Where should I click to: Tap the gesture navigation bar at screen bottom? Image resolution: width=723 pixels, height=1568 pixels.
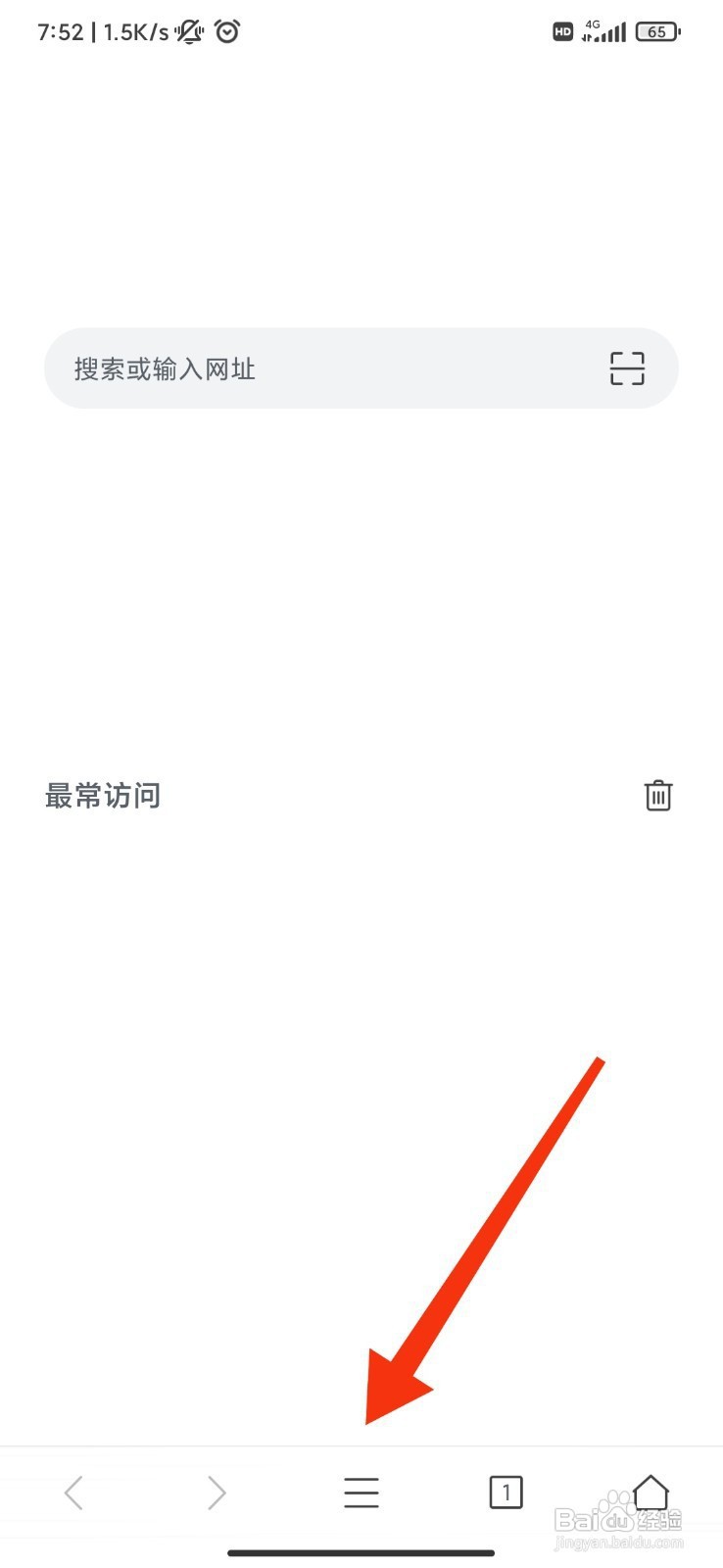coord(361,1553)
